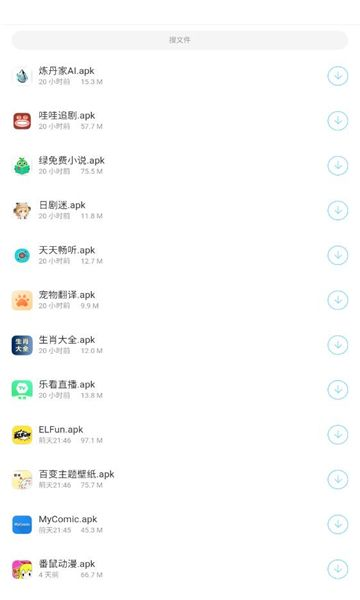Download ELFun.apk
360x600 pixels.
click(338, 434)
